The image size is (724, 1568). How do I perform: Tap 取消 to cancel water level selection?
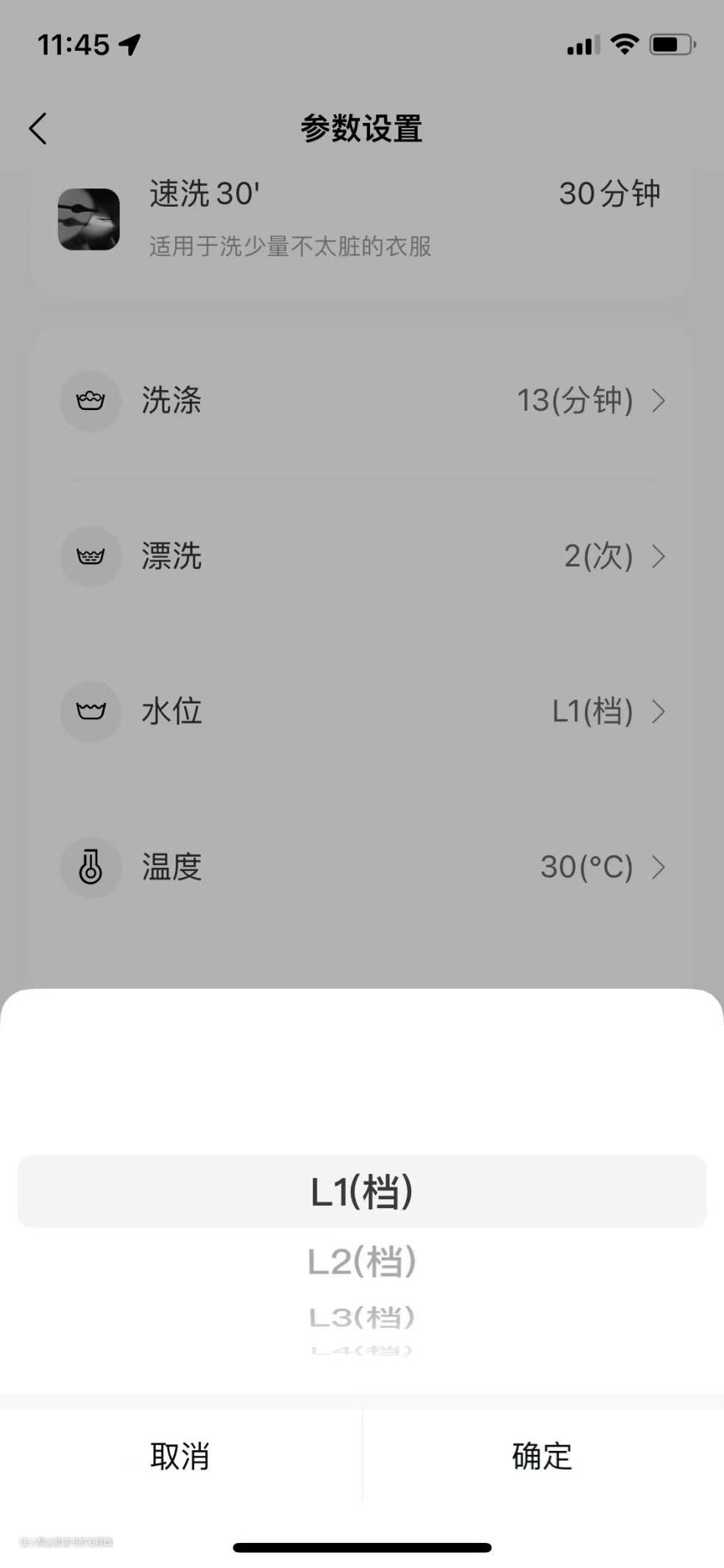click(180, 1456)
